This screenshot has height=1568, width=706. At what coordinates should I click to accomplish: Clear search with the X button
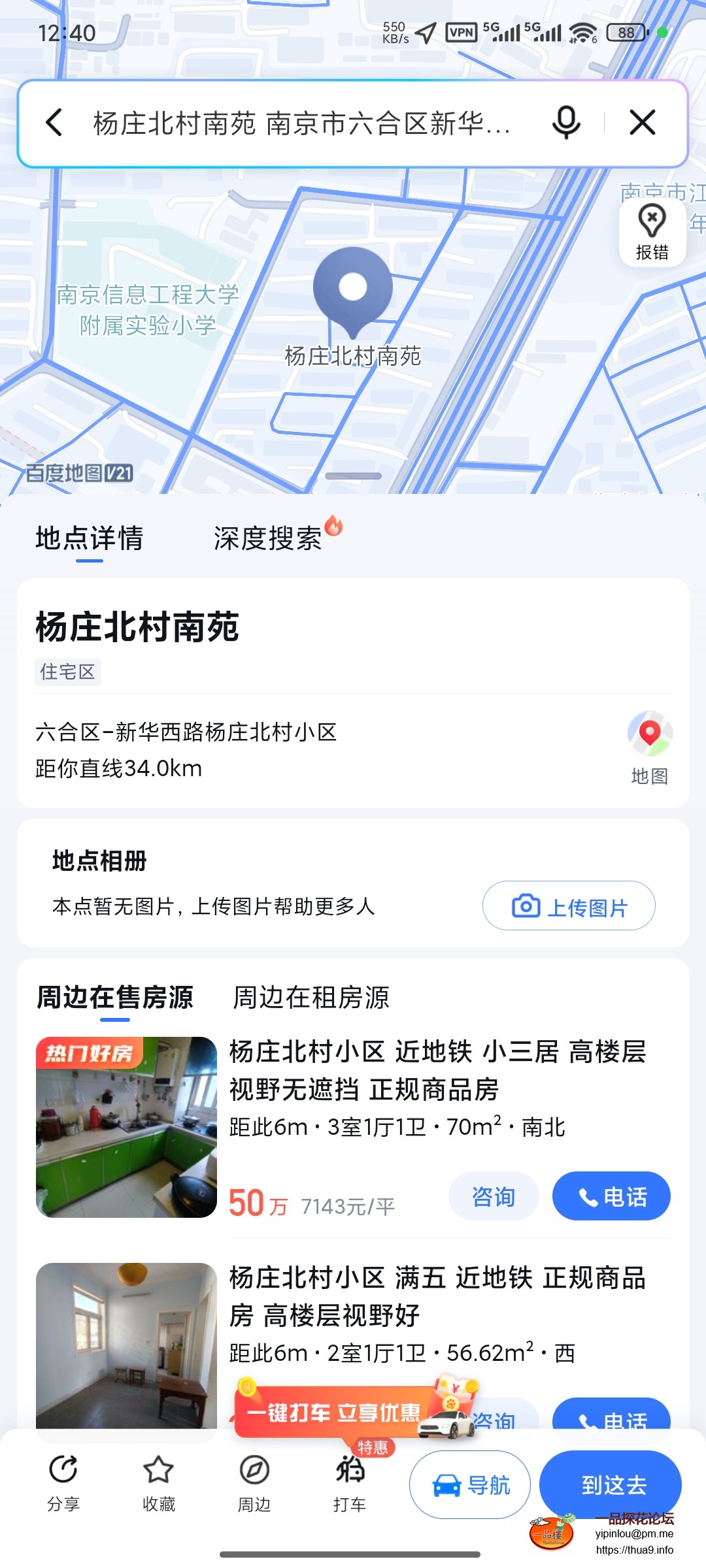coord(643,122)
